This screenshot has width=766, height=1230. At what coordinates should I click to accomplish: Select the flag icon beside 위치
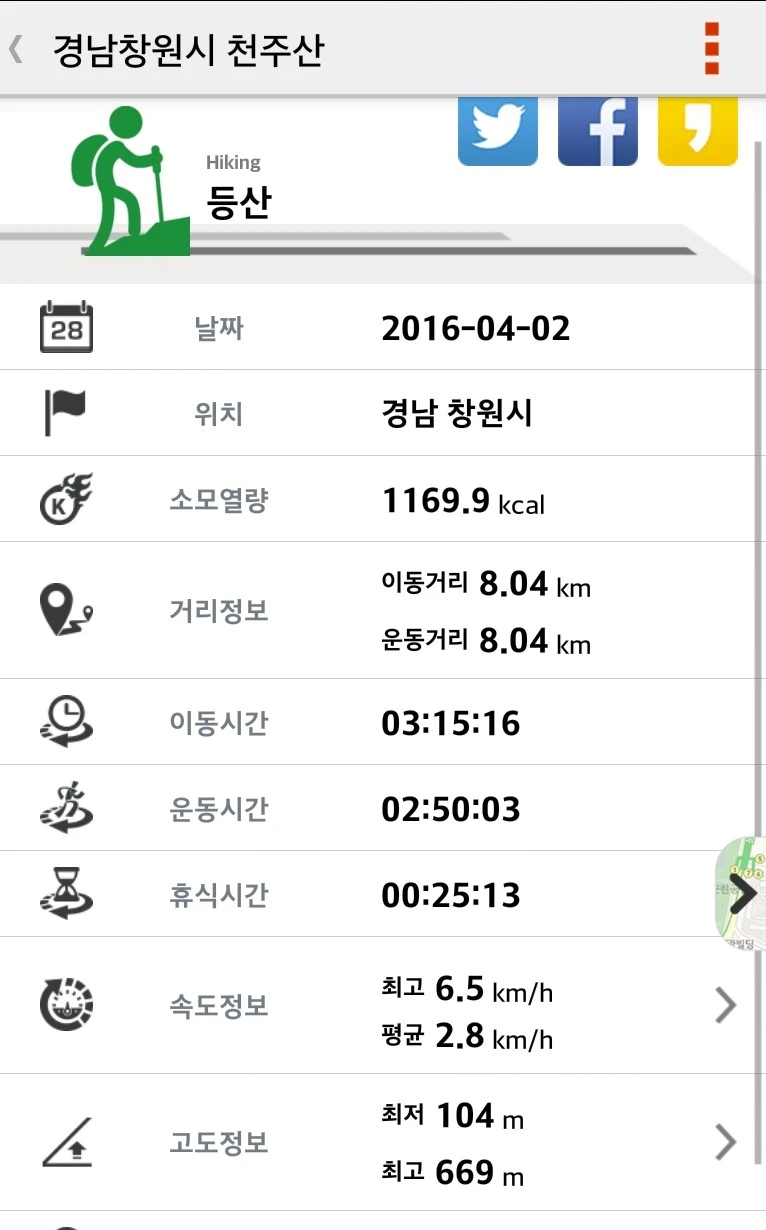click(x=62, y=412)
